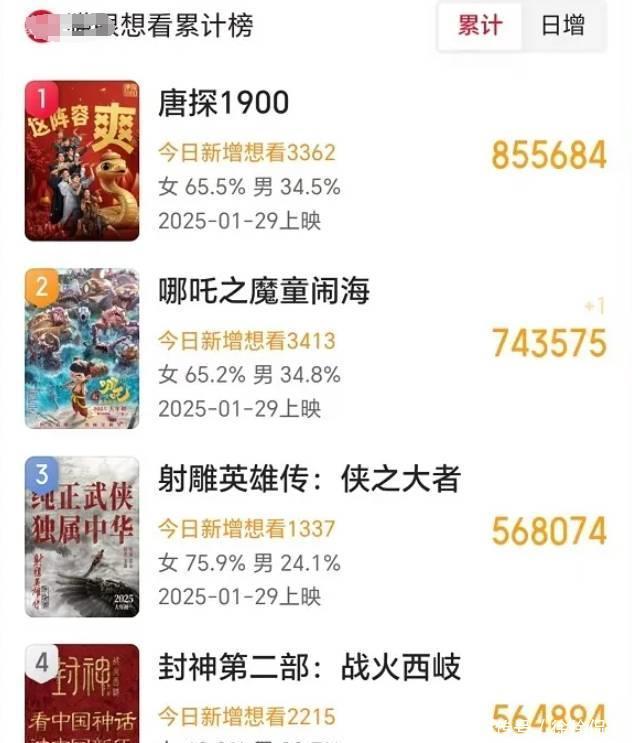Screen dimensions: 632x743
Task: View 射雕英雄传：侠之大者 movie page
Action: coord(308,479)
